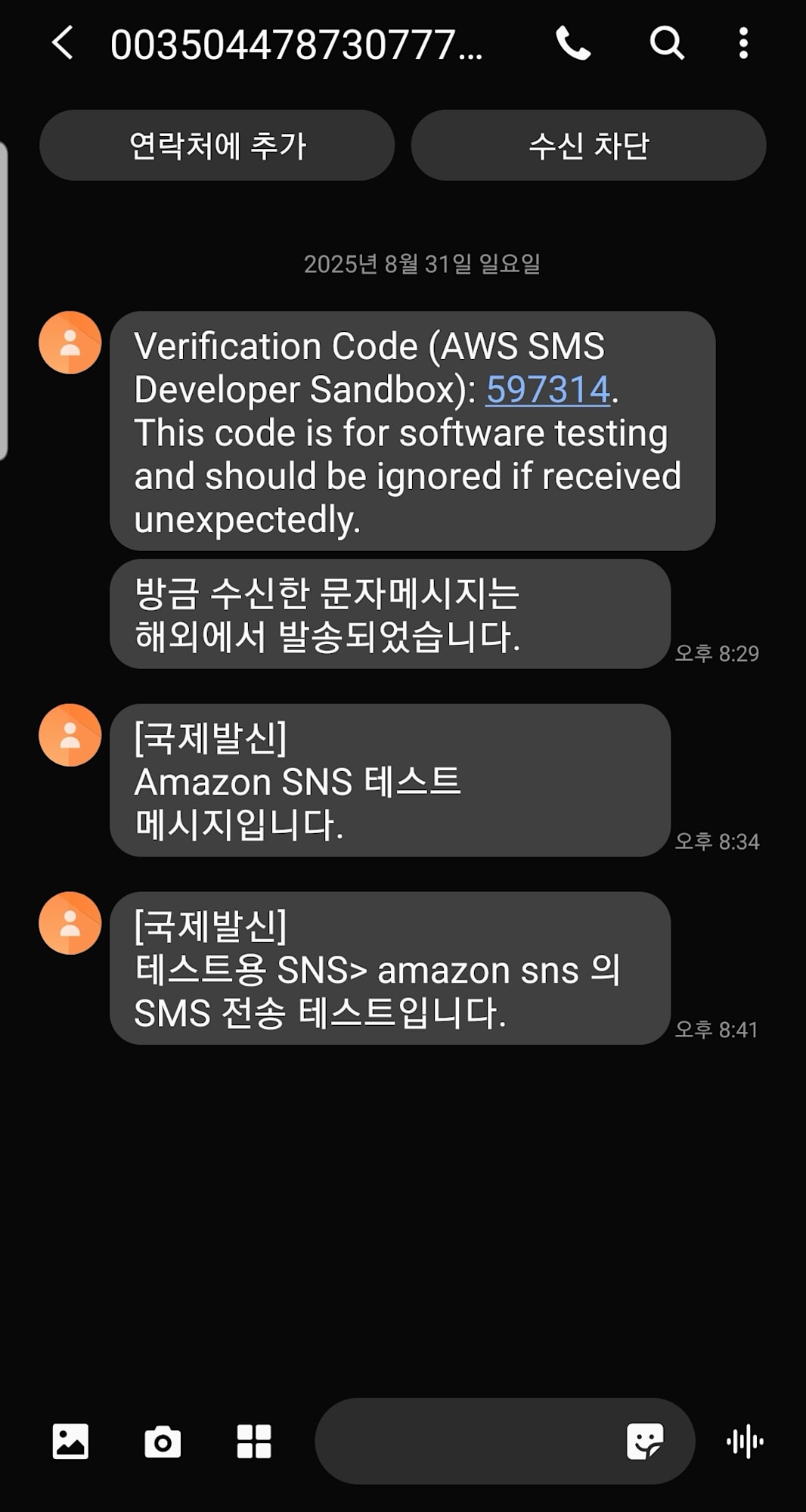806x1512 pixels.
Task: Call this number with the phone icon
Action: 573,43
